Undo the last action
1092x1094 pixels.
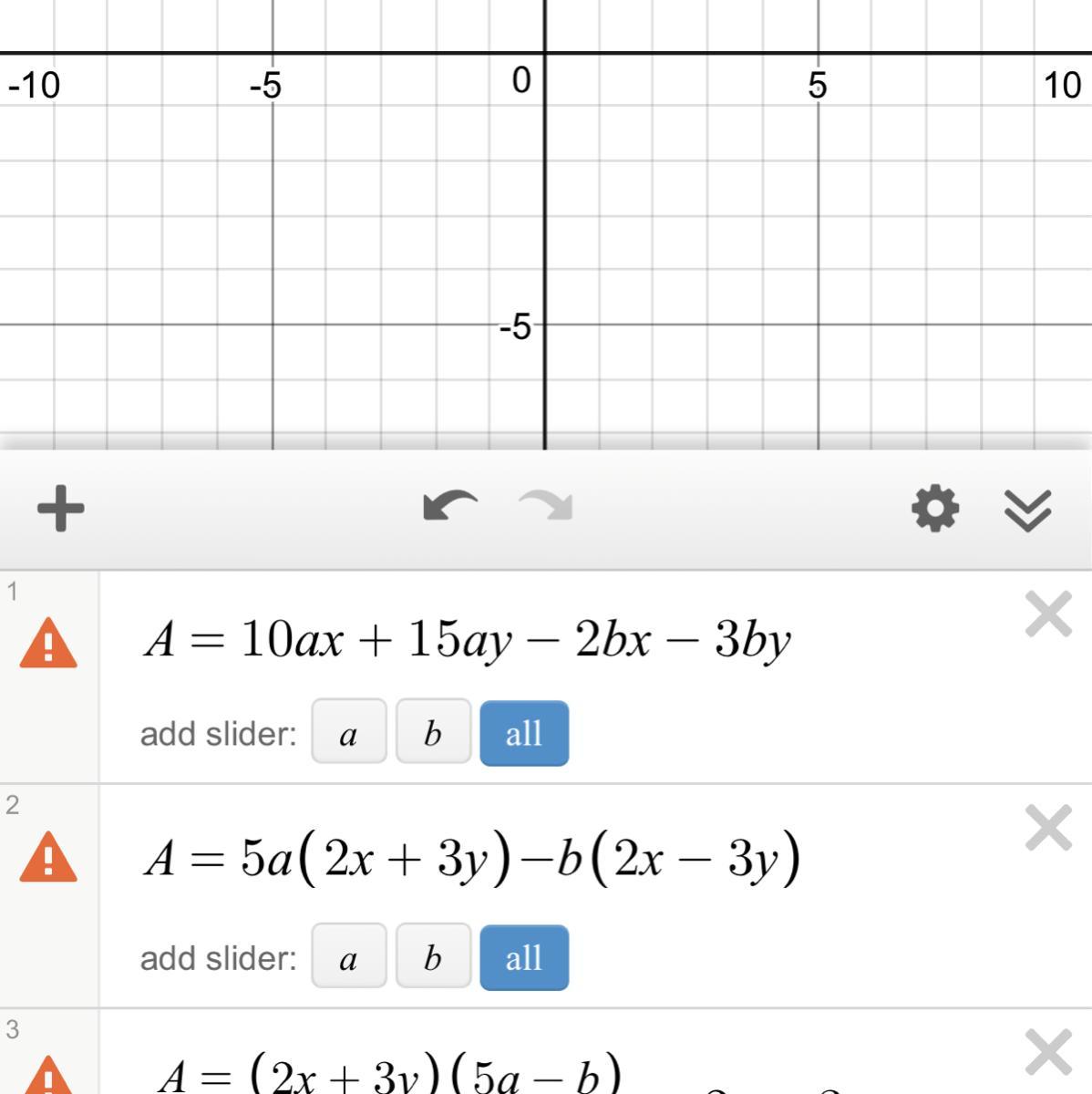point(450,507)
